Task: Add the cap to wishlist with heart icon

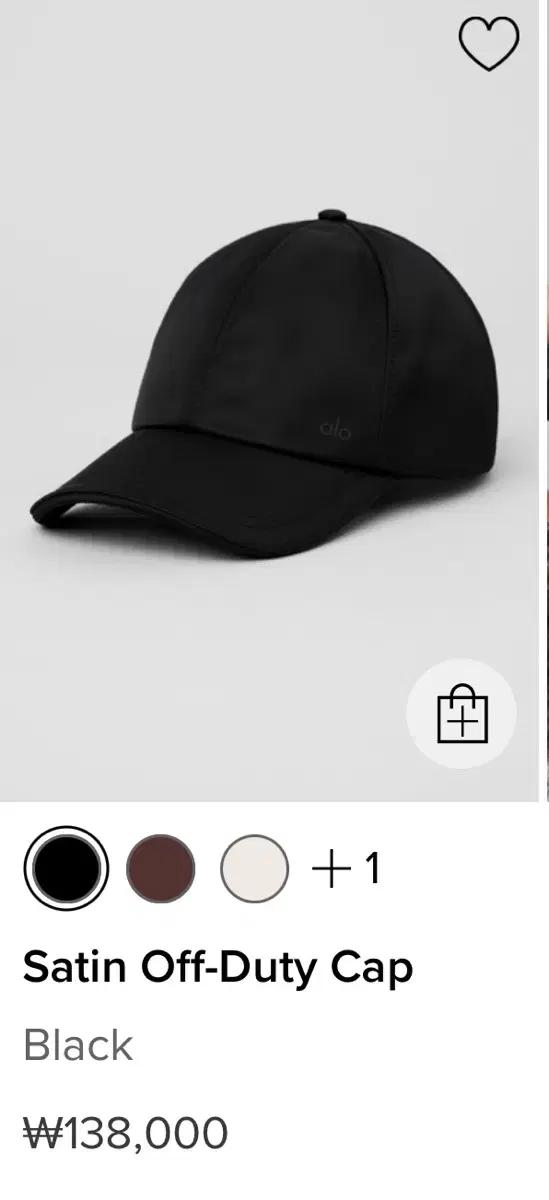Action: click(489, 44)
